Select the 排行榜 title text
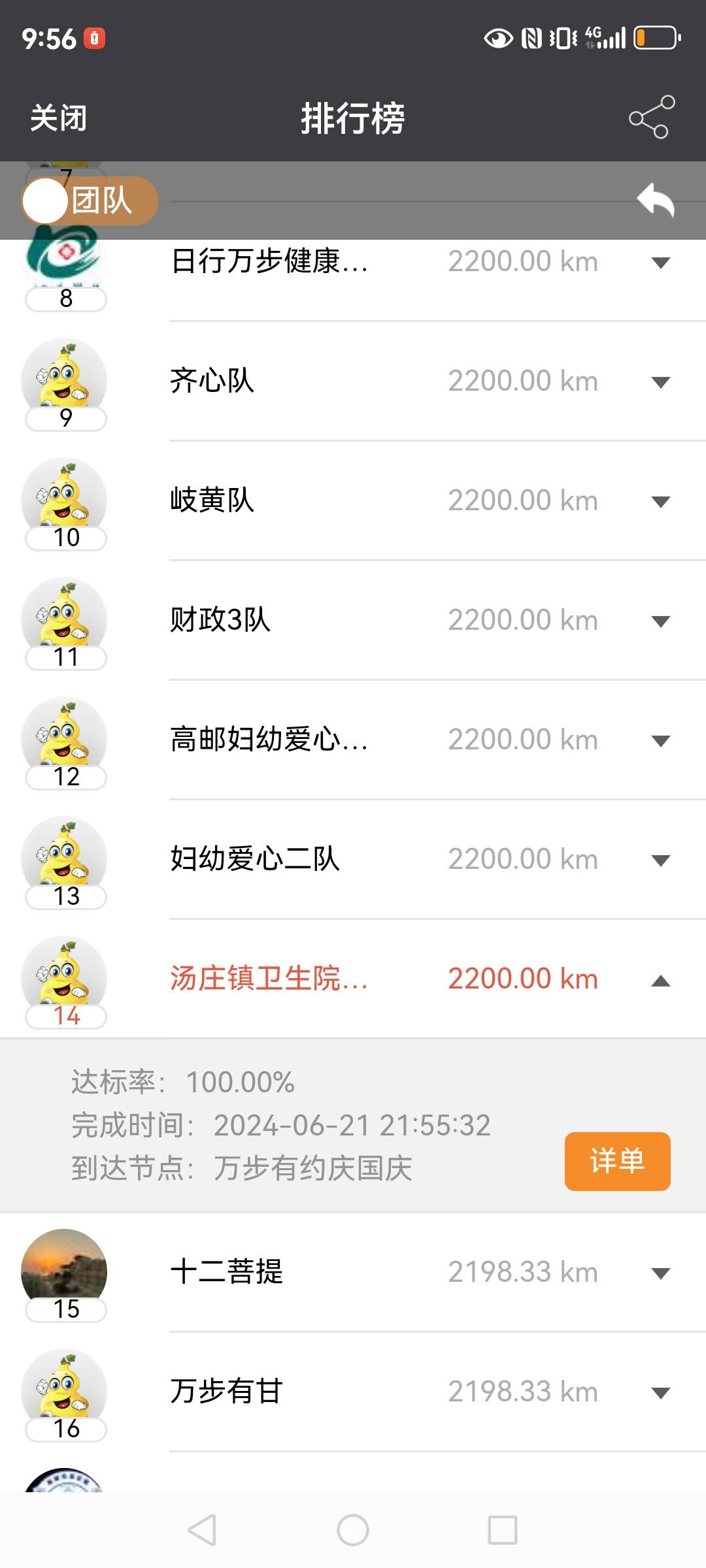Image resolution: width=706 pixels, height=1568 pixels. 353,118
